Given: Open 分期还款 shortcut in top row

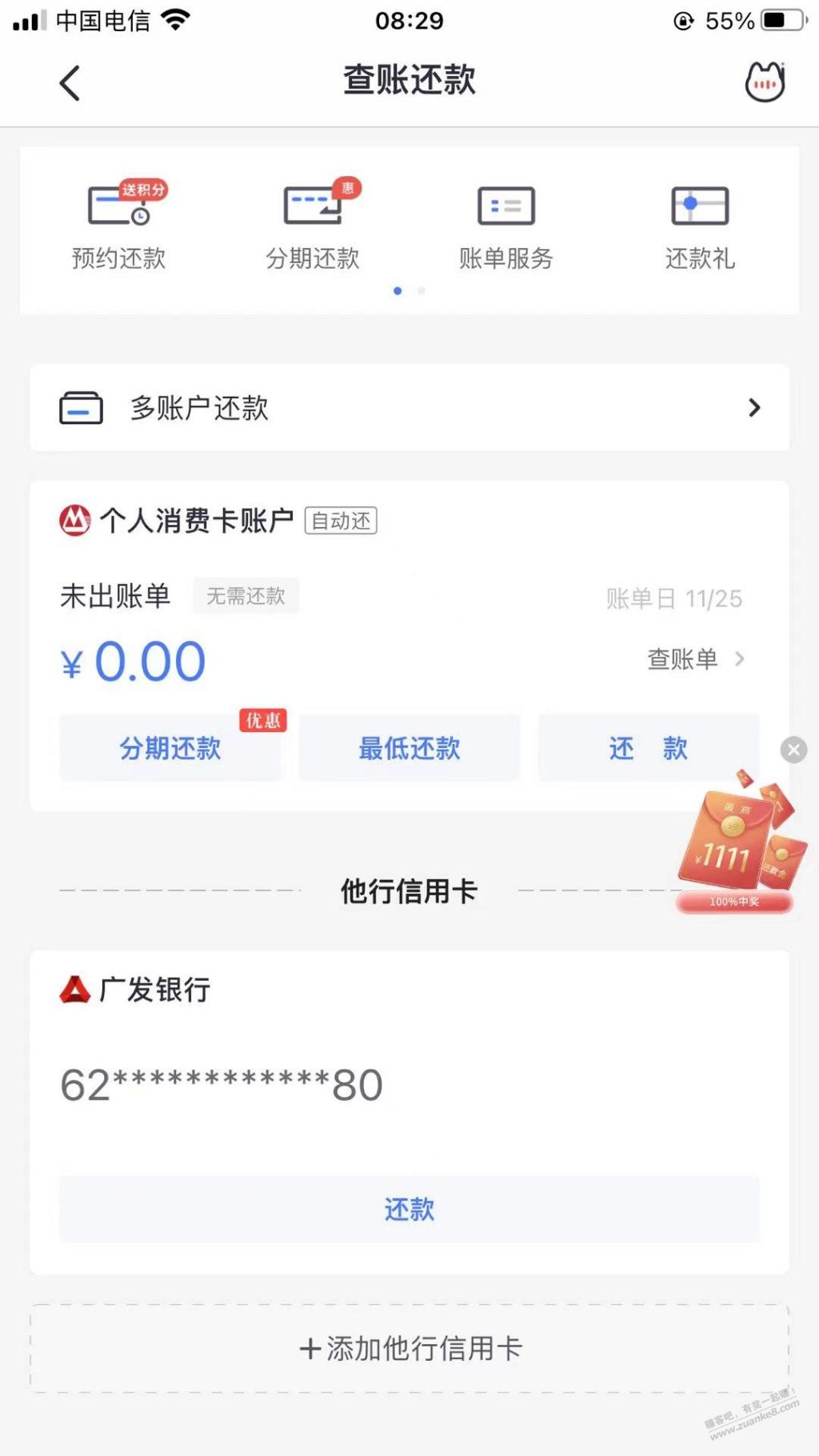Looking at the screenshot, I should point(313,225).
